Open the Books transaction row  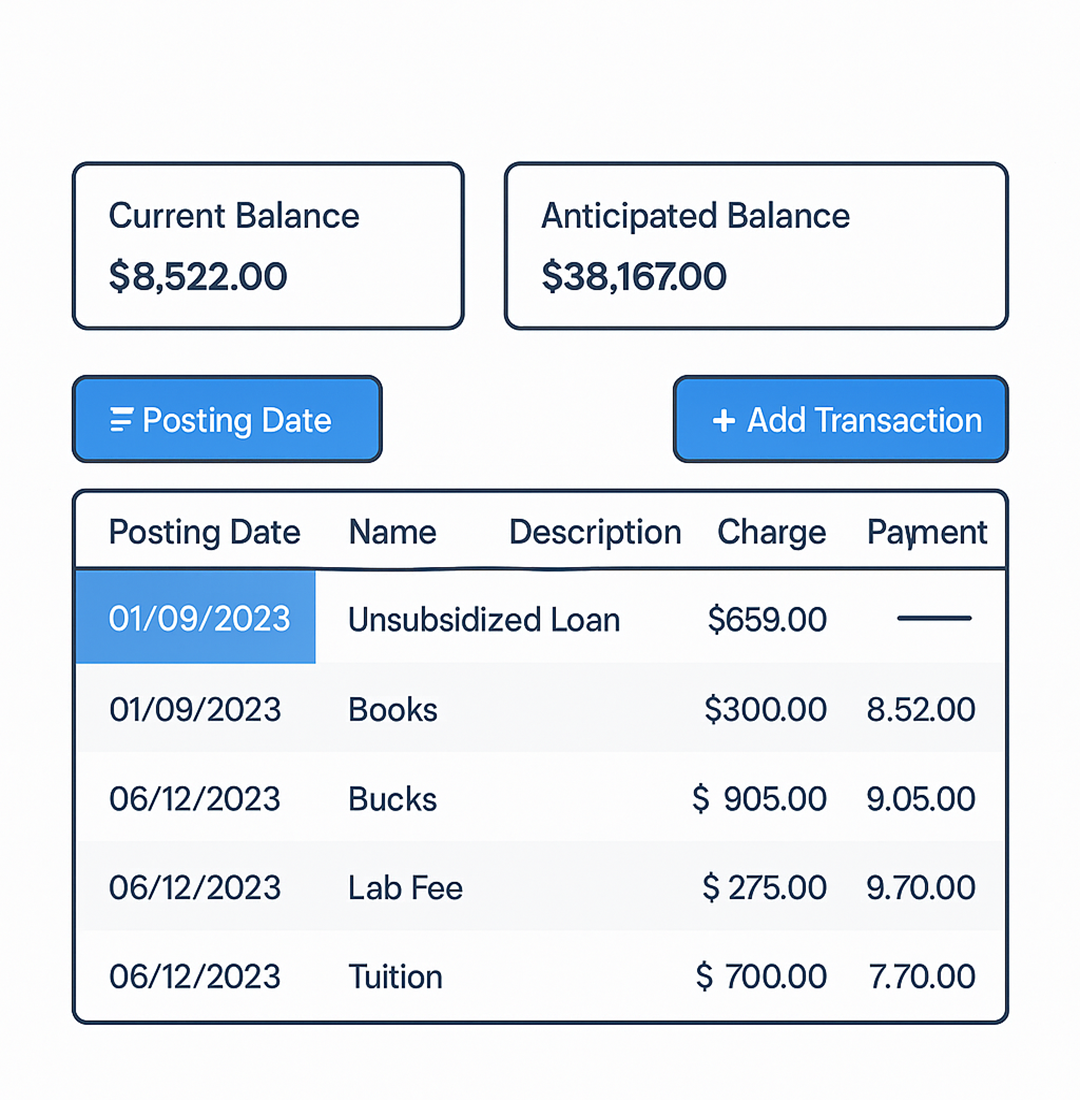pos(540,708)
